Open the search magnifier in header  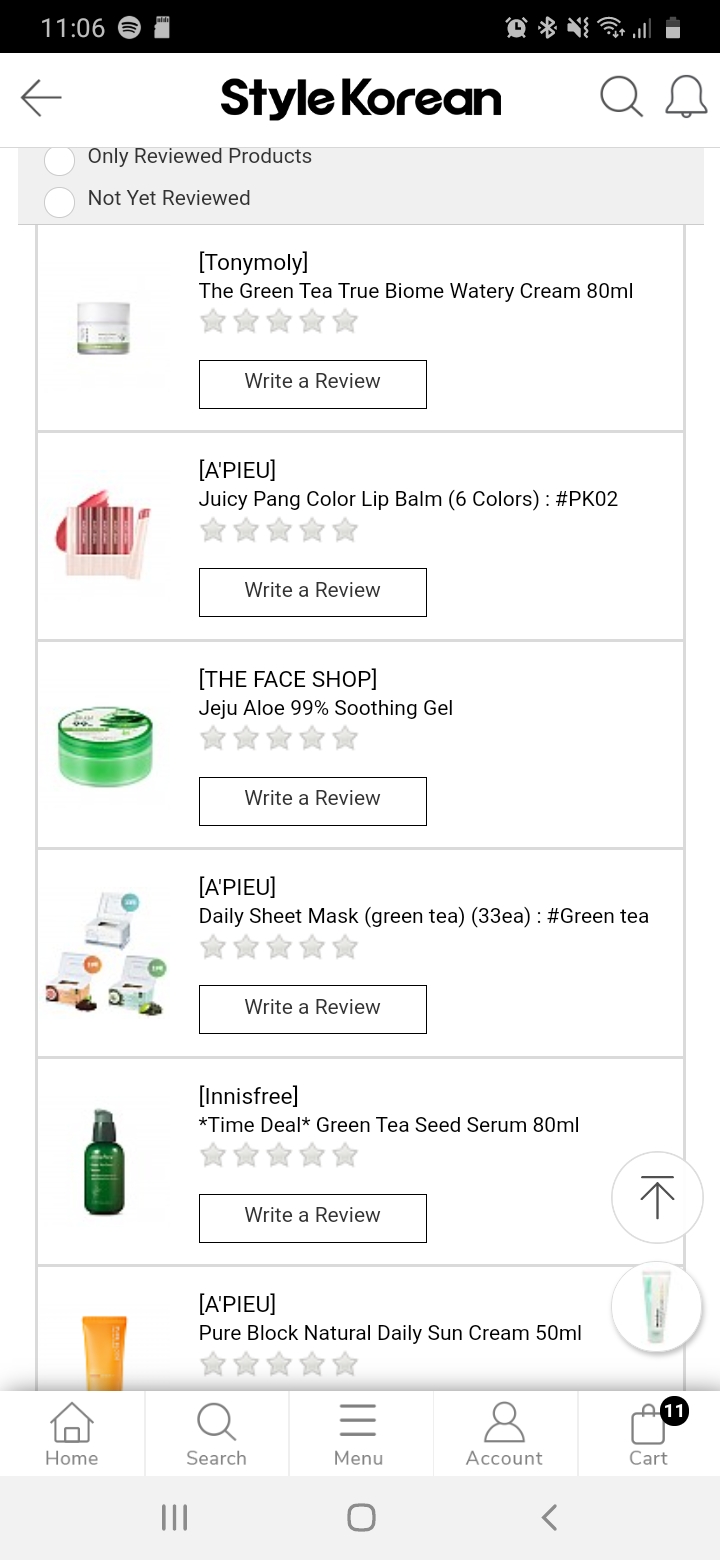click(621, 98)
